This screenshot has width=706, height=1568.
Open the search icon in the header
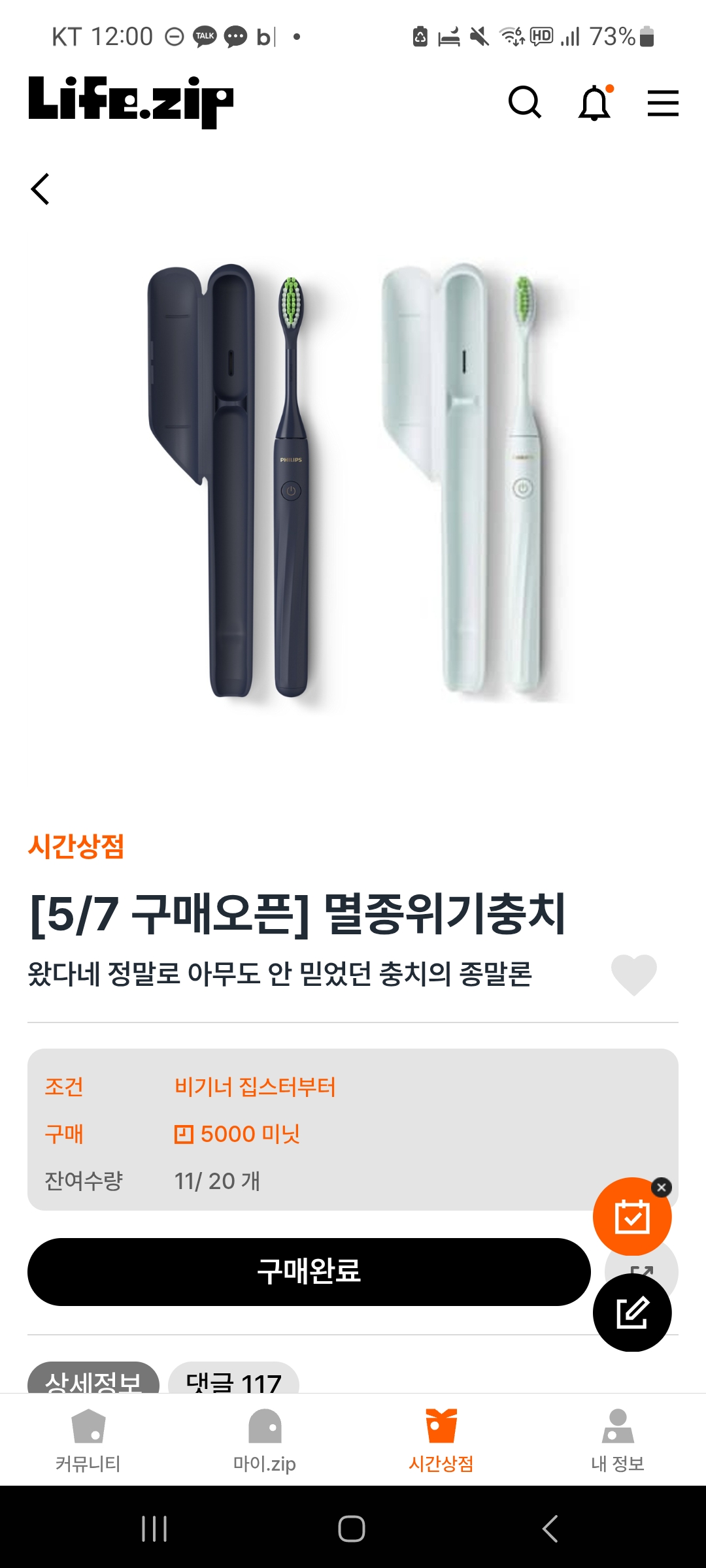click(525, 103)
